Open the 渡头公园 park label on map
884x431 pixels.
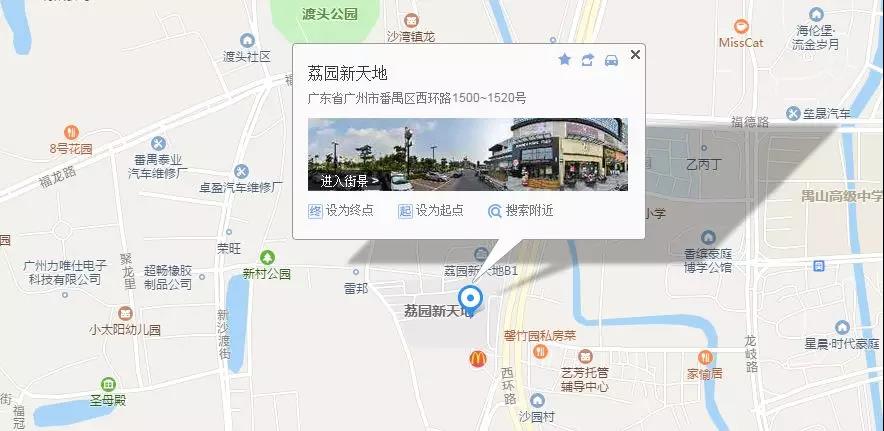[329, 14]
